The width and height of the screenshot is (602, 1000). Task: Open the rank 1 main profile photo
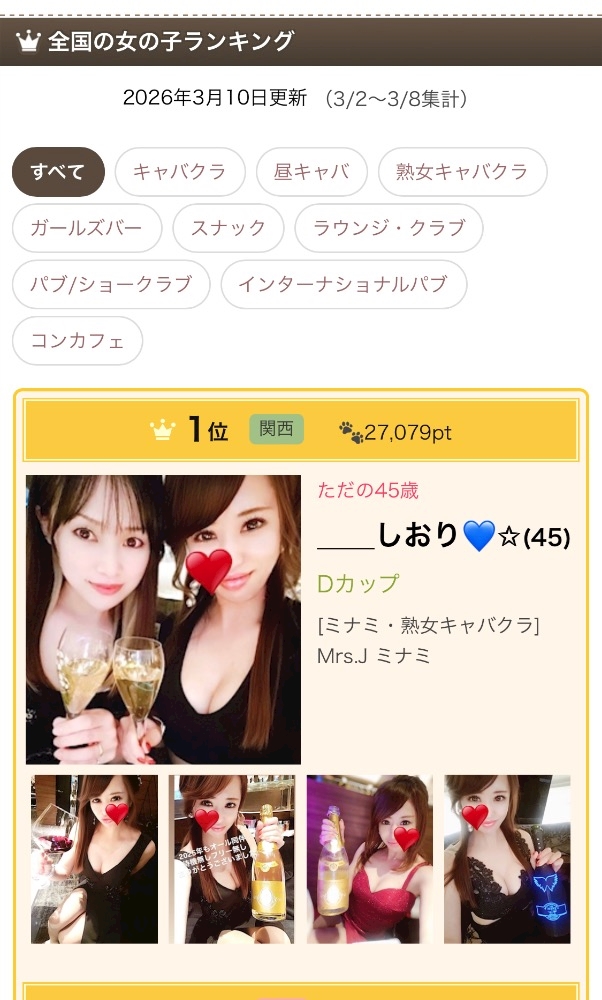tap(164, 619)
